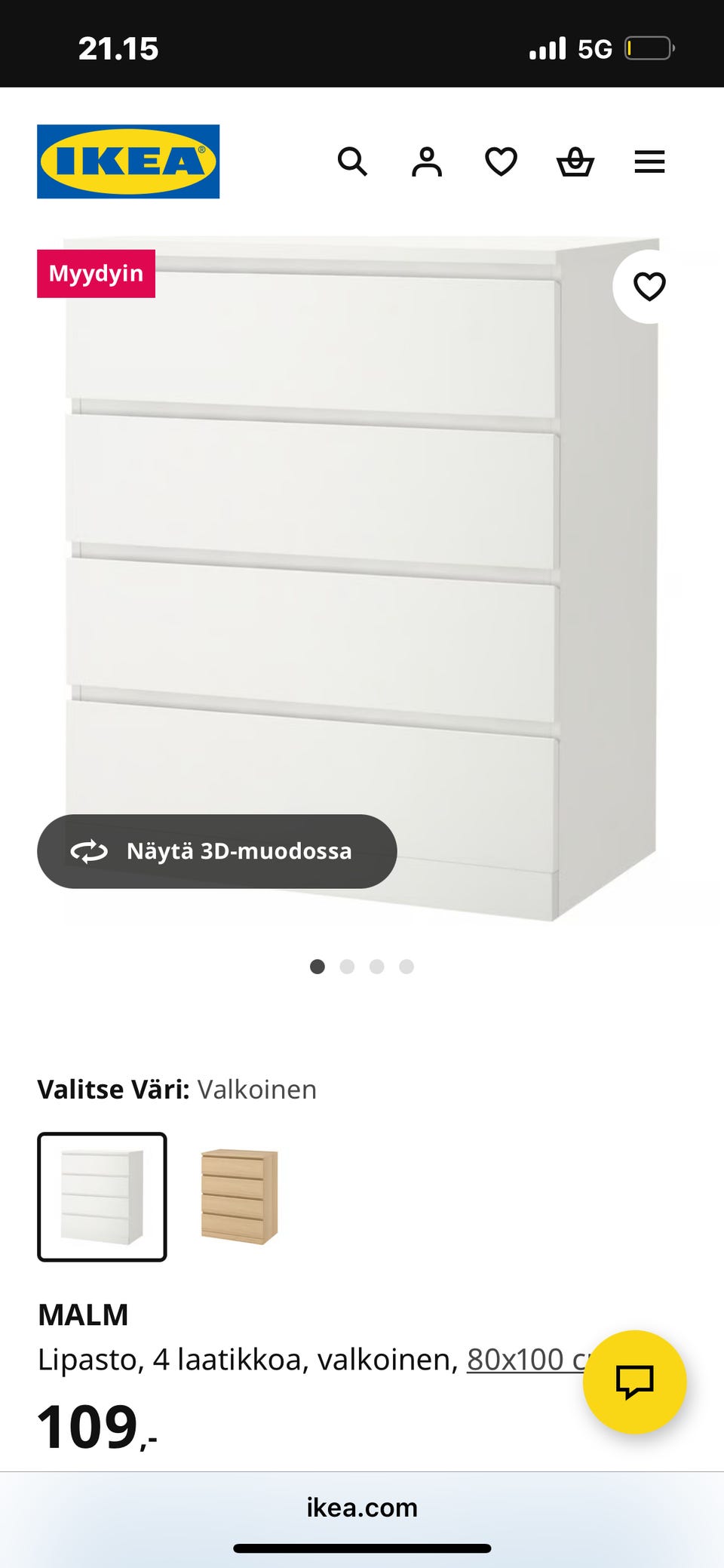View your favorites list
724x1568 pixels.
(x=500, y=161)
